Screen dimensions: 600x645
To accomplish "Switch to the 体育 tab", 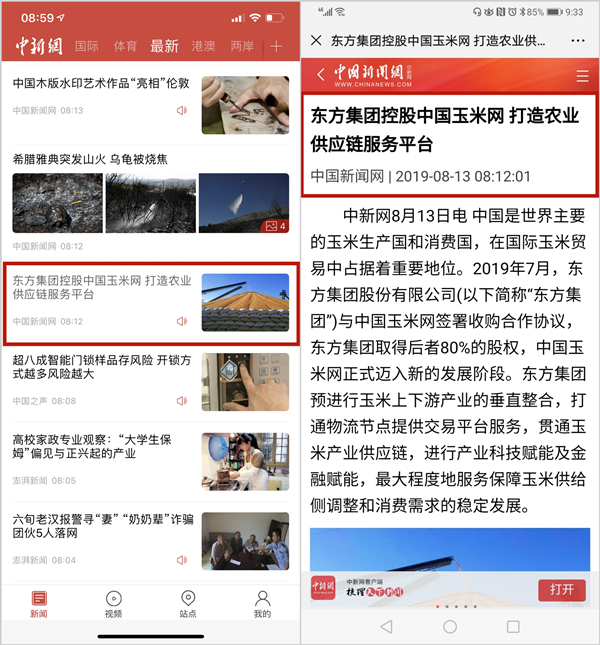I will click(125, 46).
